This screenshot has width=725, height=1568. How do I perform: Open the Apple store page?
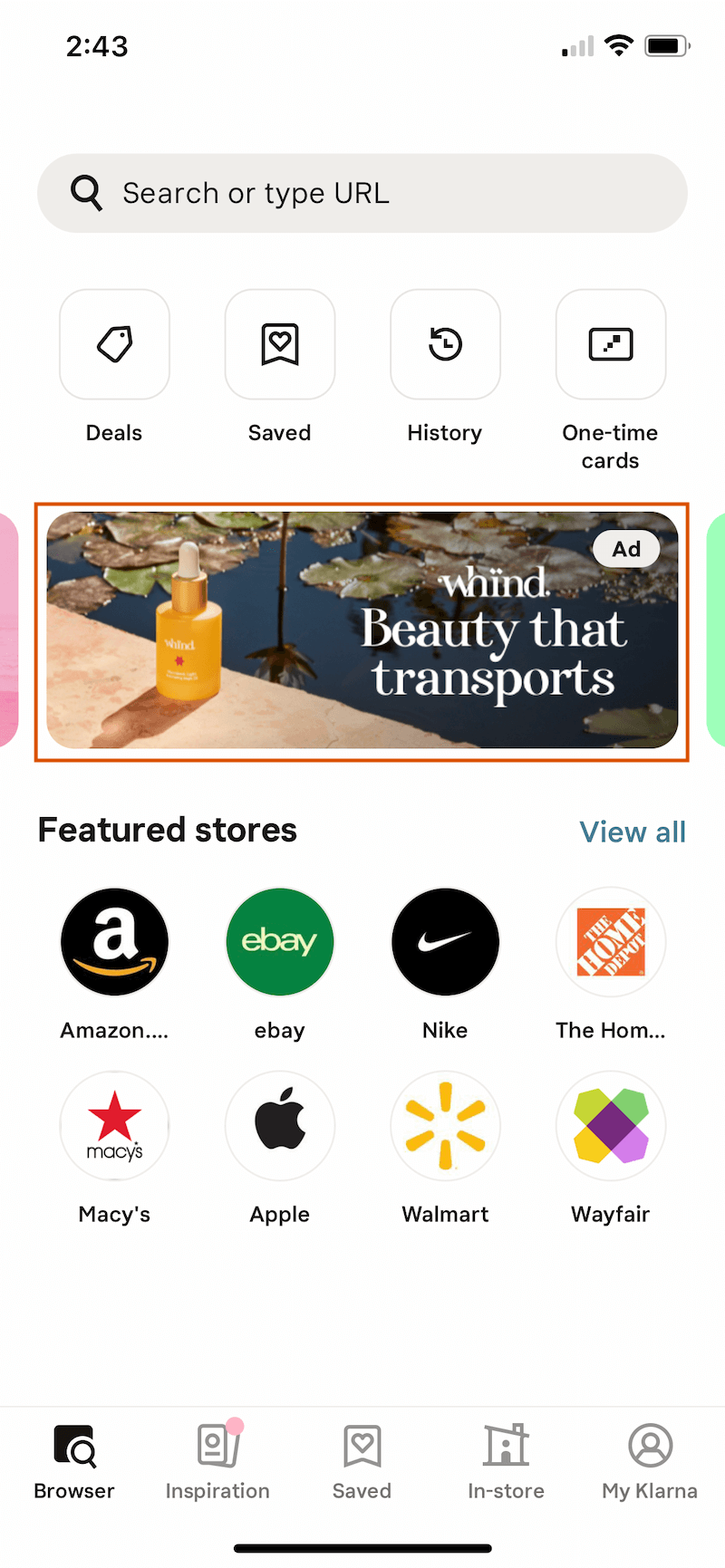[x=279, y=1126]
